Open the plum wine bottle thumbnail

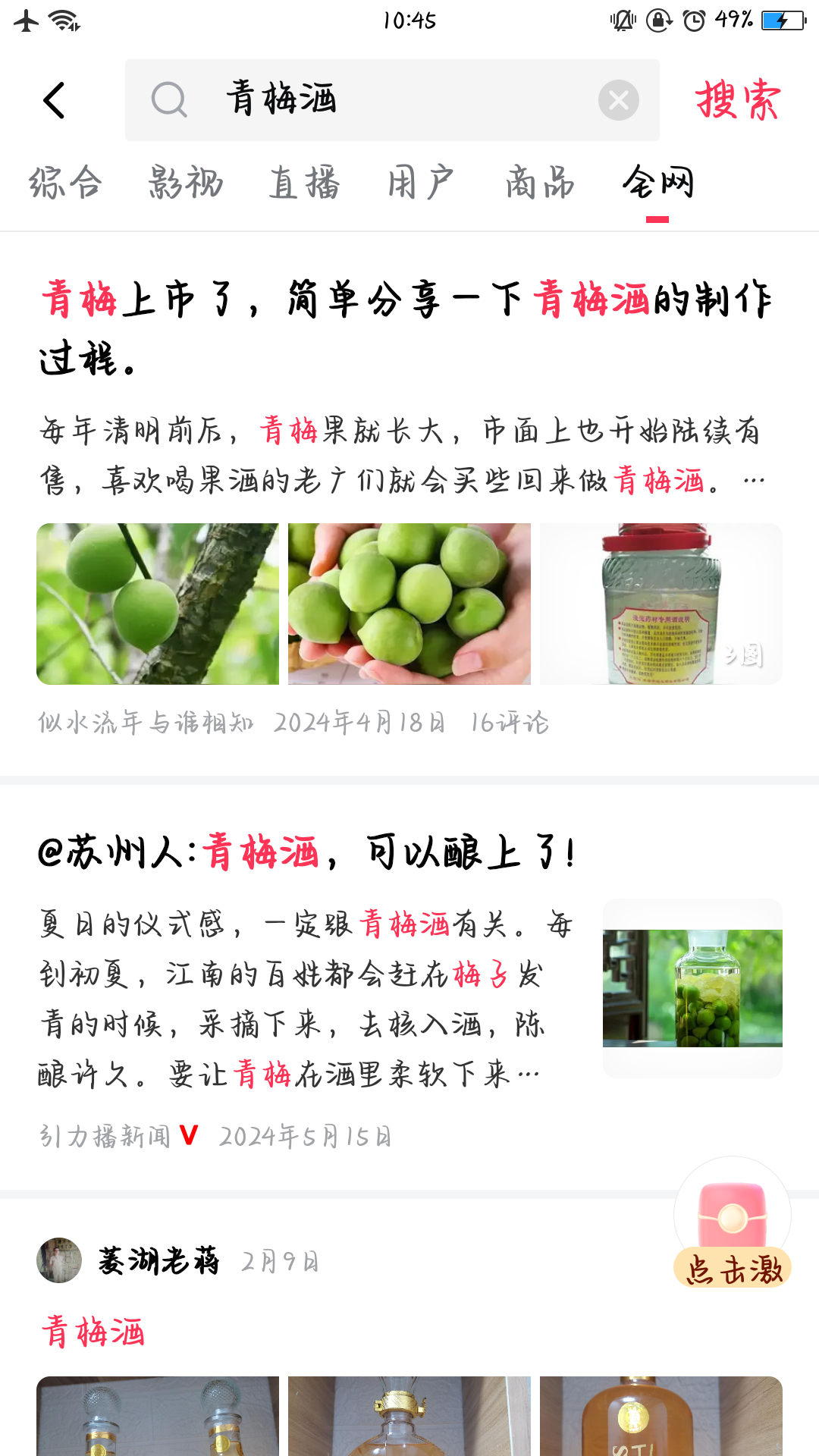click(x=692, y=988)
